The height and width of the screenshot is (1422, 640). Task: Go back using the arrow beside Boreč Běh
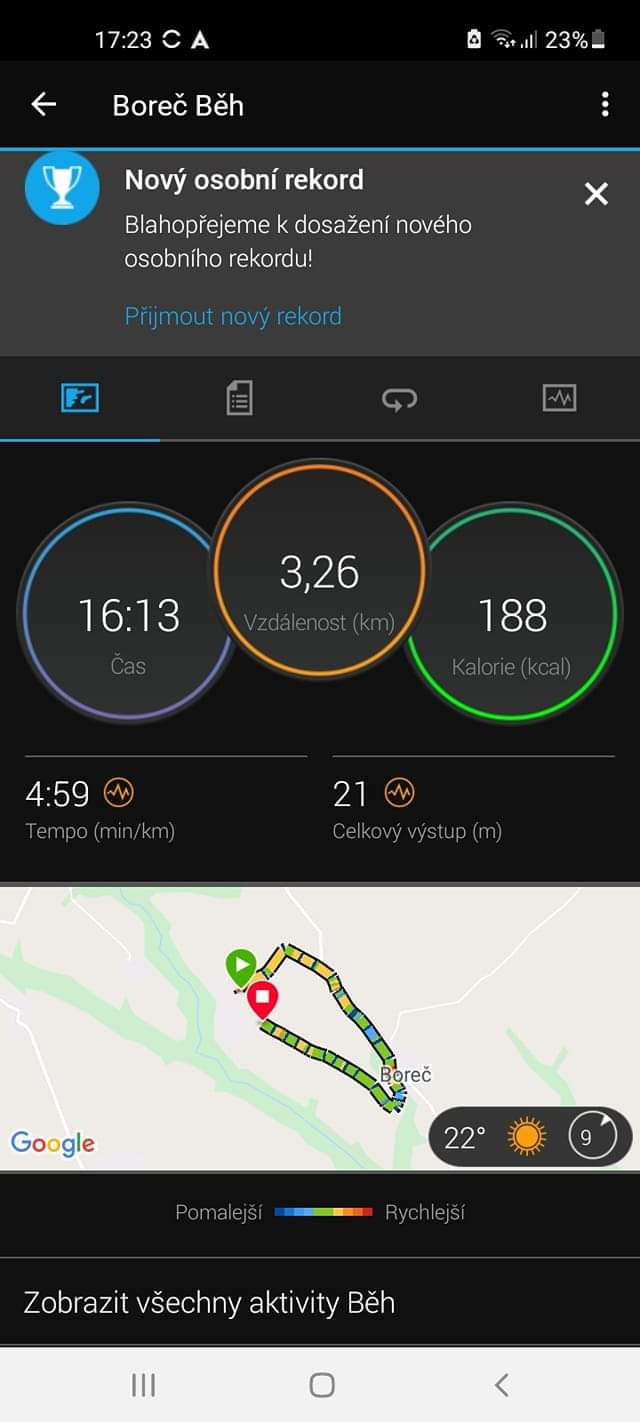[44, 104]
